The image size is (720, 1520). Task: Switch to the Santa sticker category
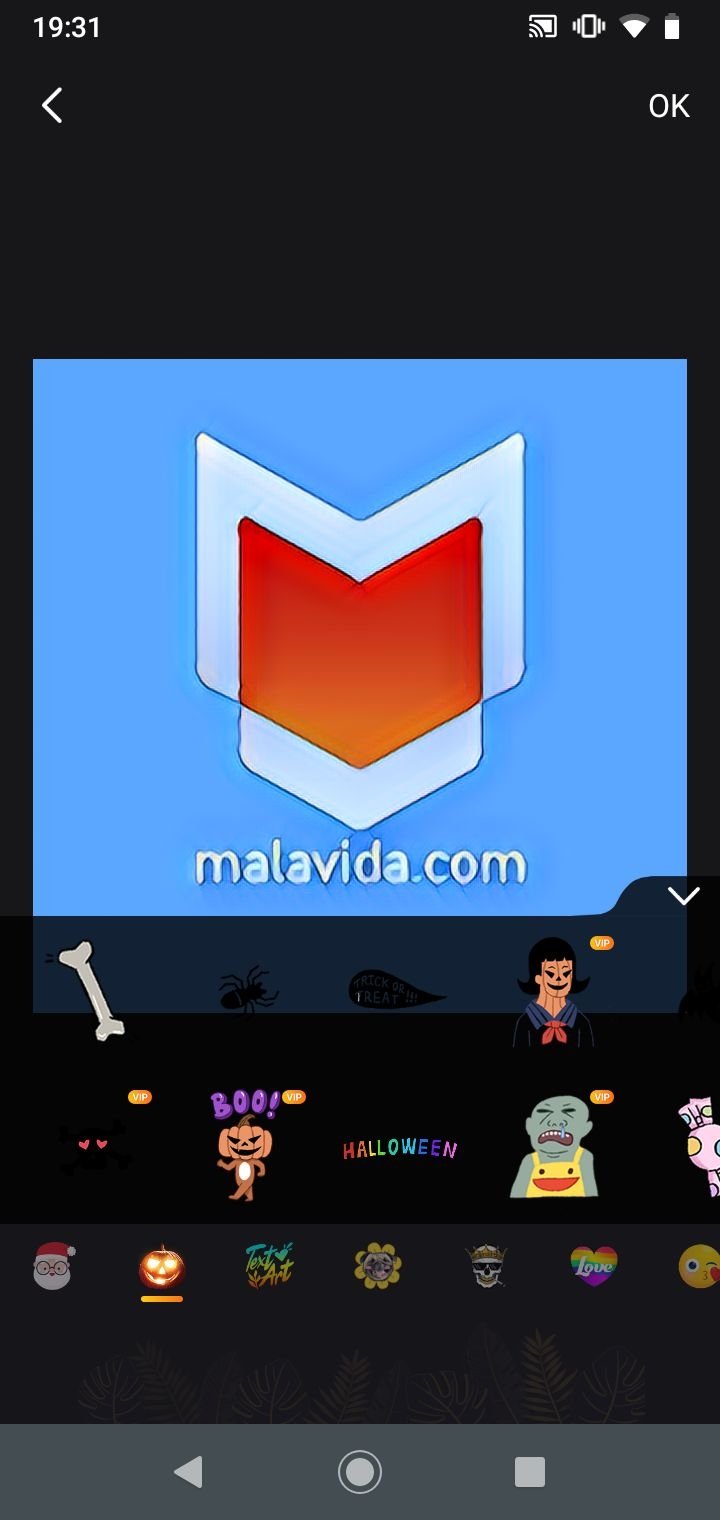[54, 1266]
